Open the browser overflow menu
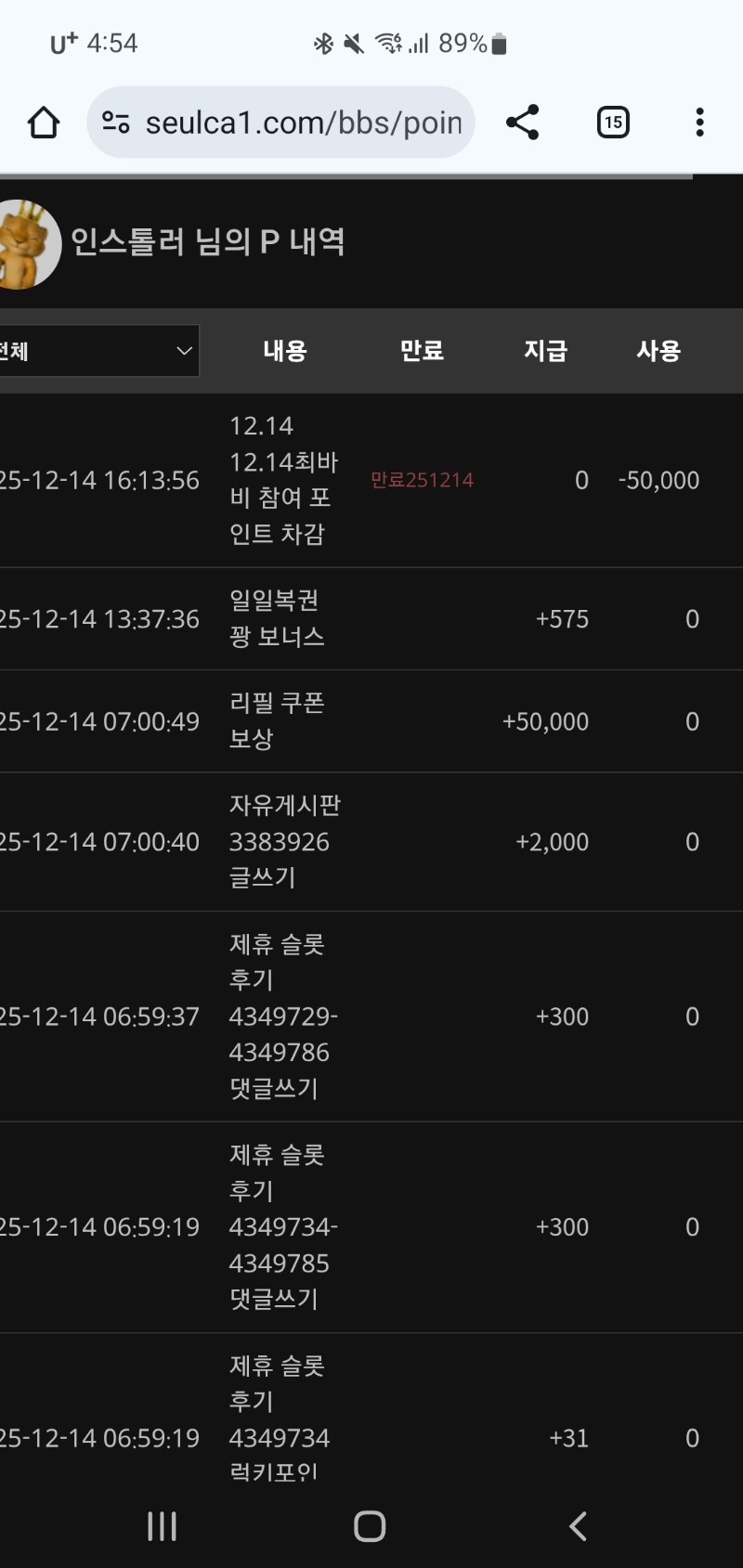Image resolution: width=743 pixels, height=1568 pixels. click(699, 123)
